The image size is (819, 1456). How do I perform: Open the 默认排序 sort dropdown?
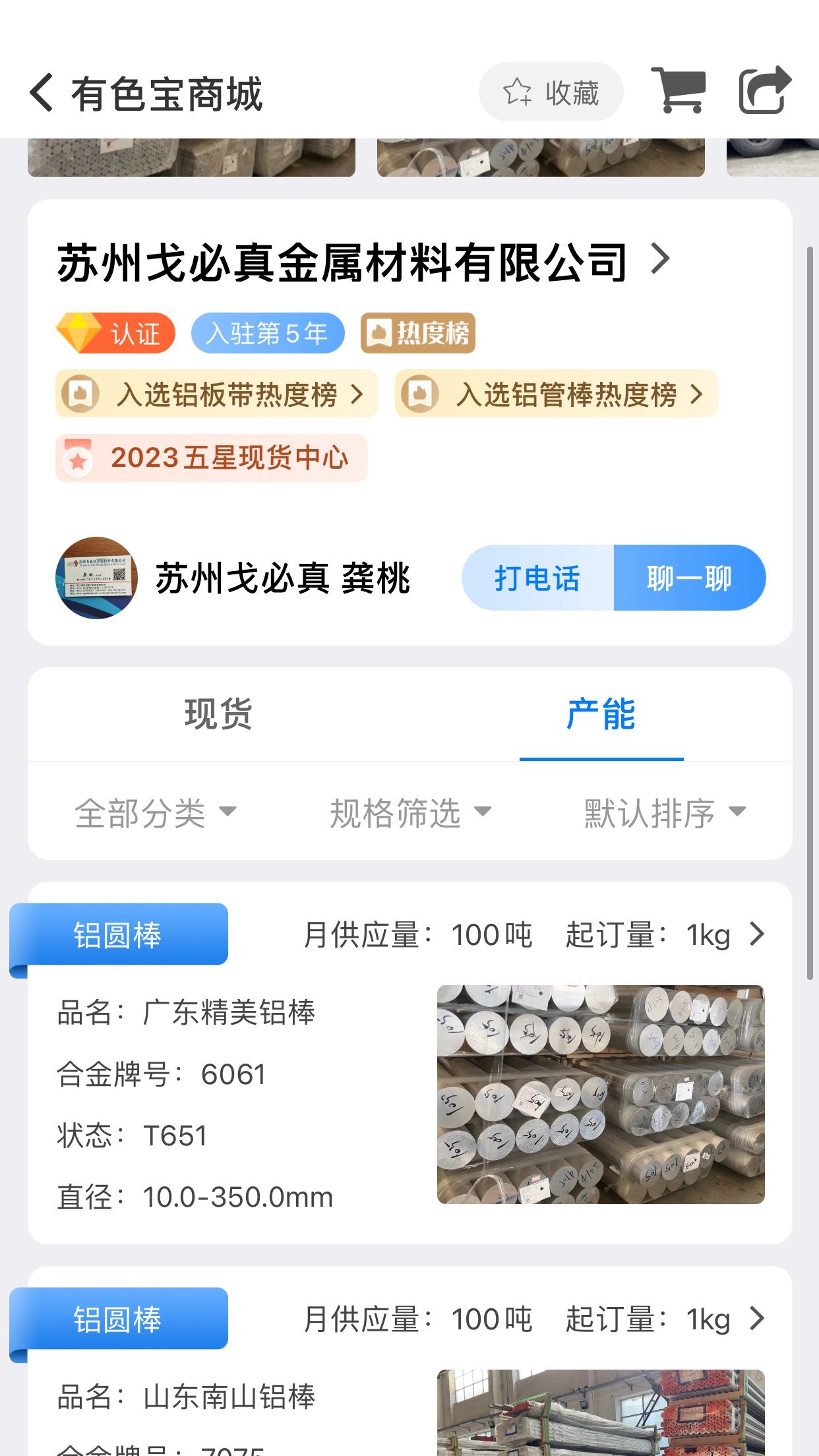click(x=665, y=812)
